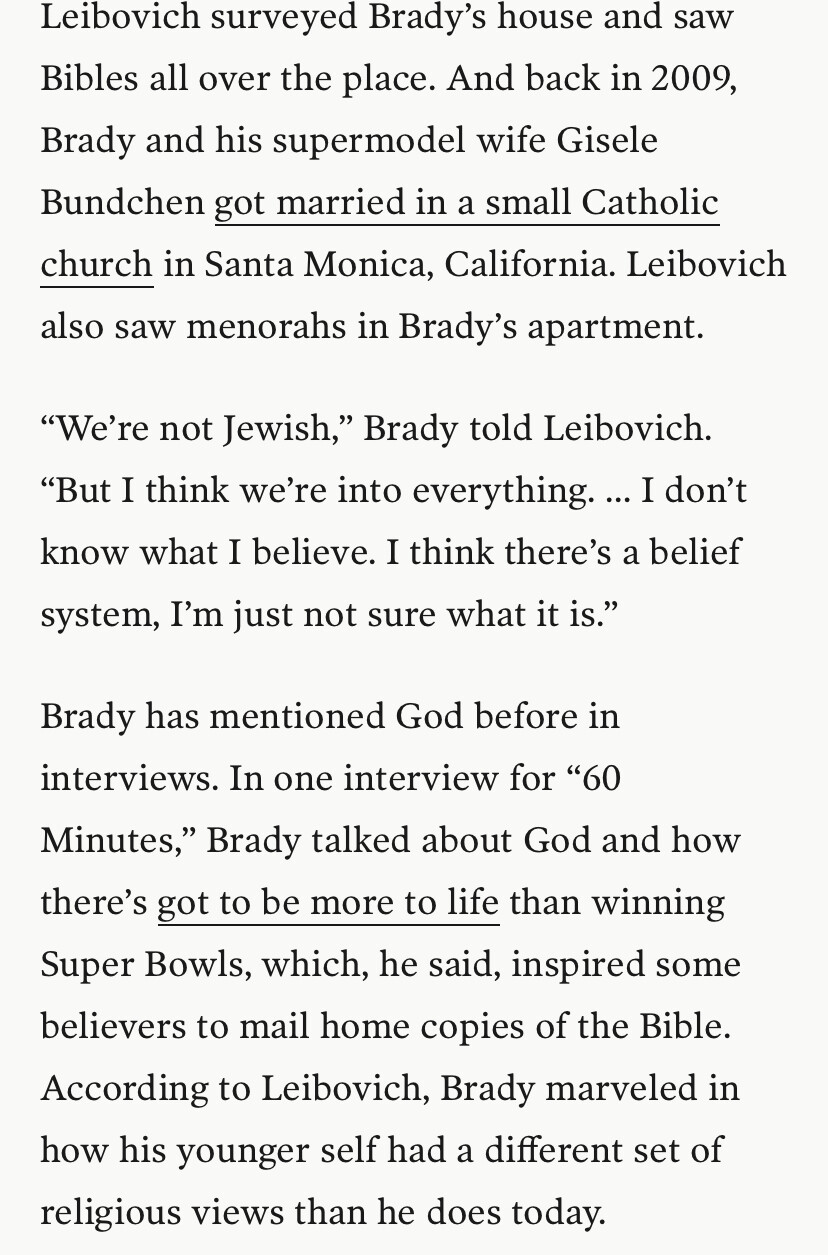828x1255 pixels.
Task: Follow the "got to be more to life" link
Action: tap(328, 903)
